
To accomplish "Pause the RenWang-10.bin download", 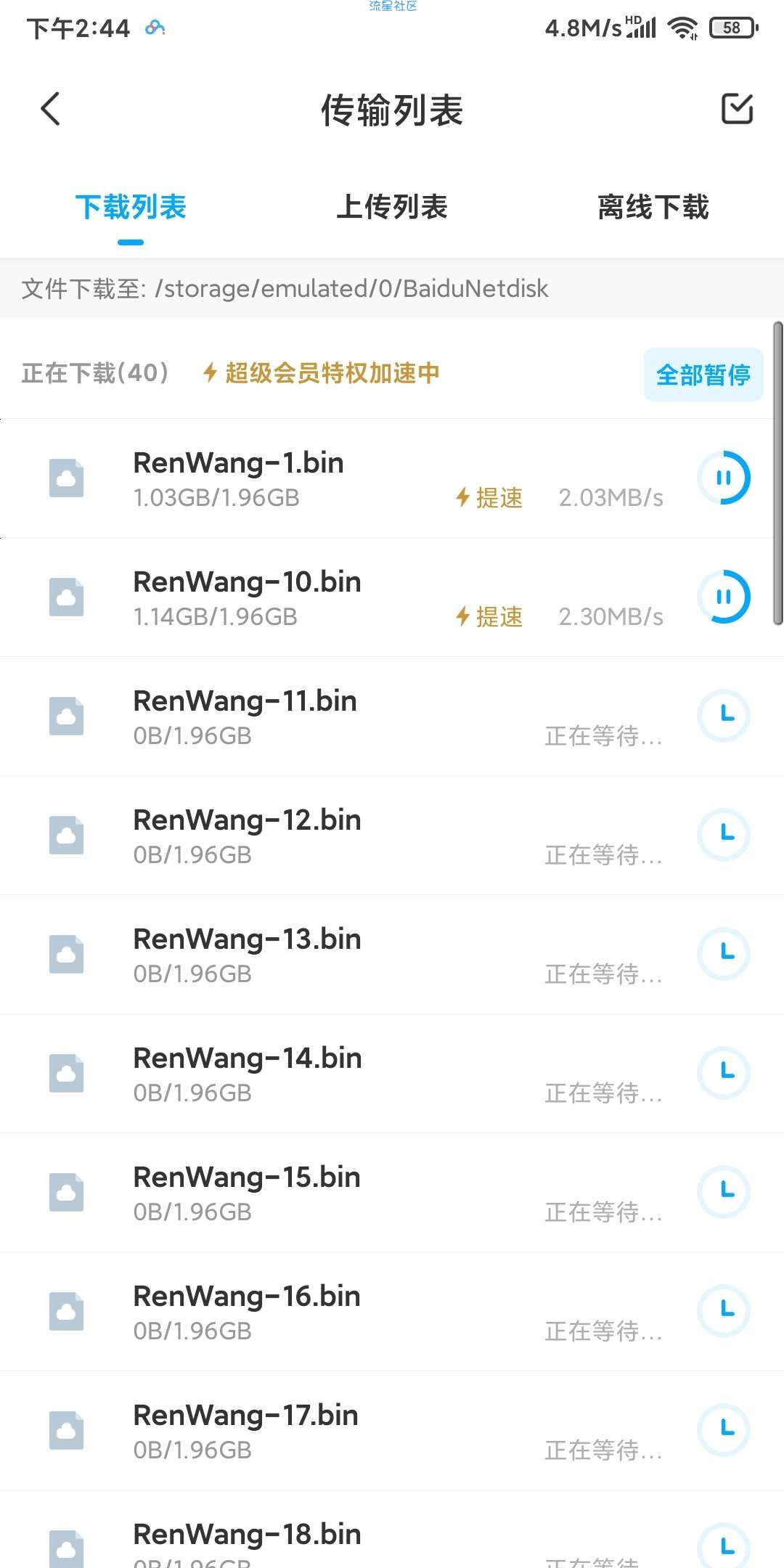I will (x=724, y=597).
